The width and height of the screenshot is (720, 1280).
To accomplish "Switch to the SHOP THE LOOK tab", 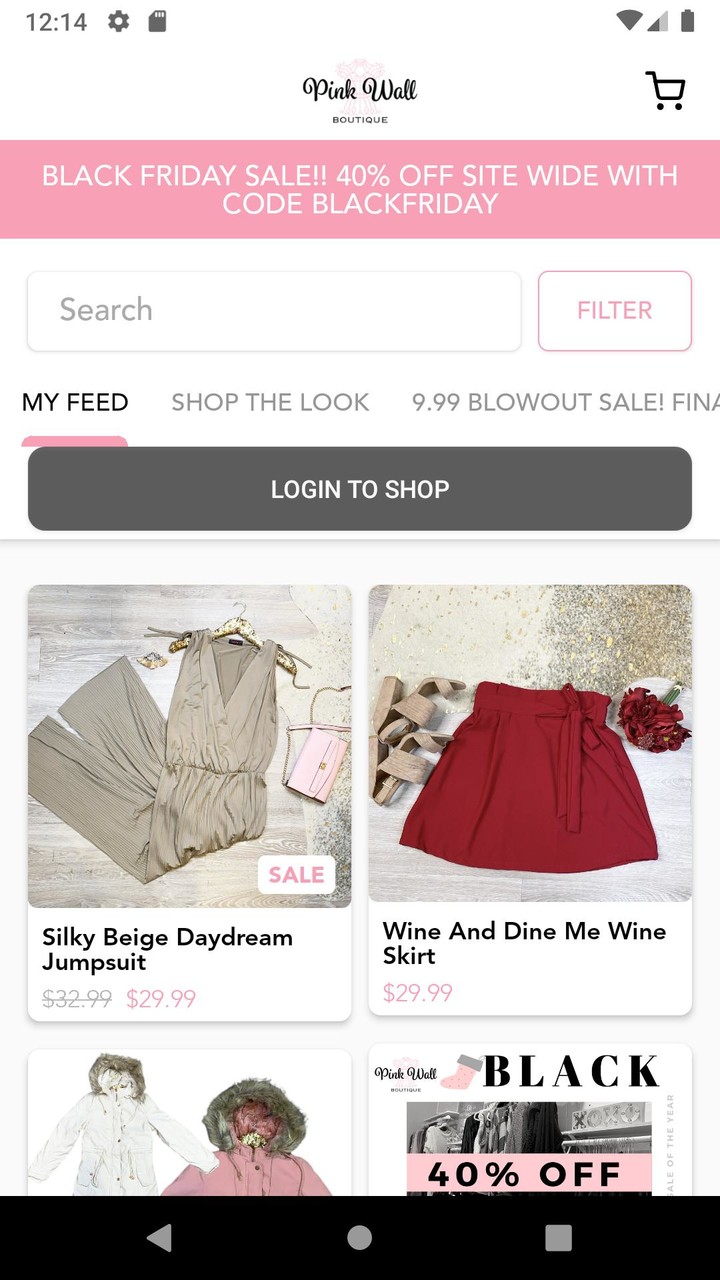I will coord(269,402).
